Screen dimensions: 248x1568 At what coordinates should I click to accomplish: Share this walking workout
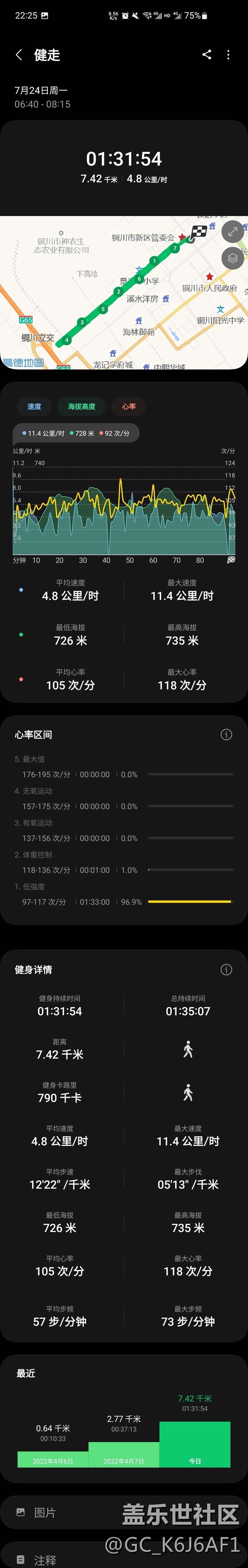coord(206,55)
